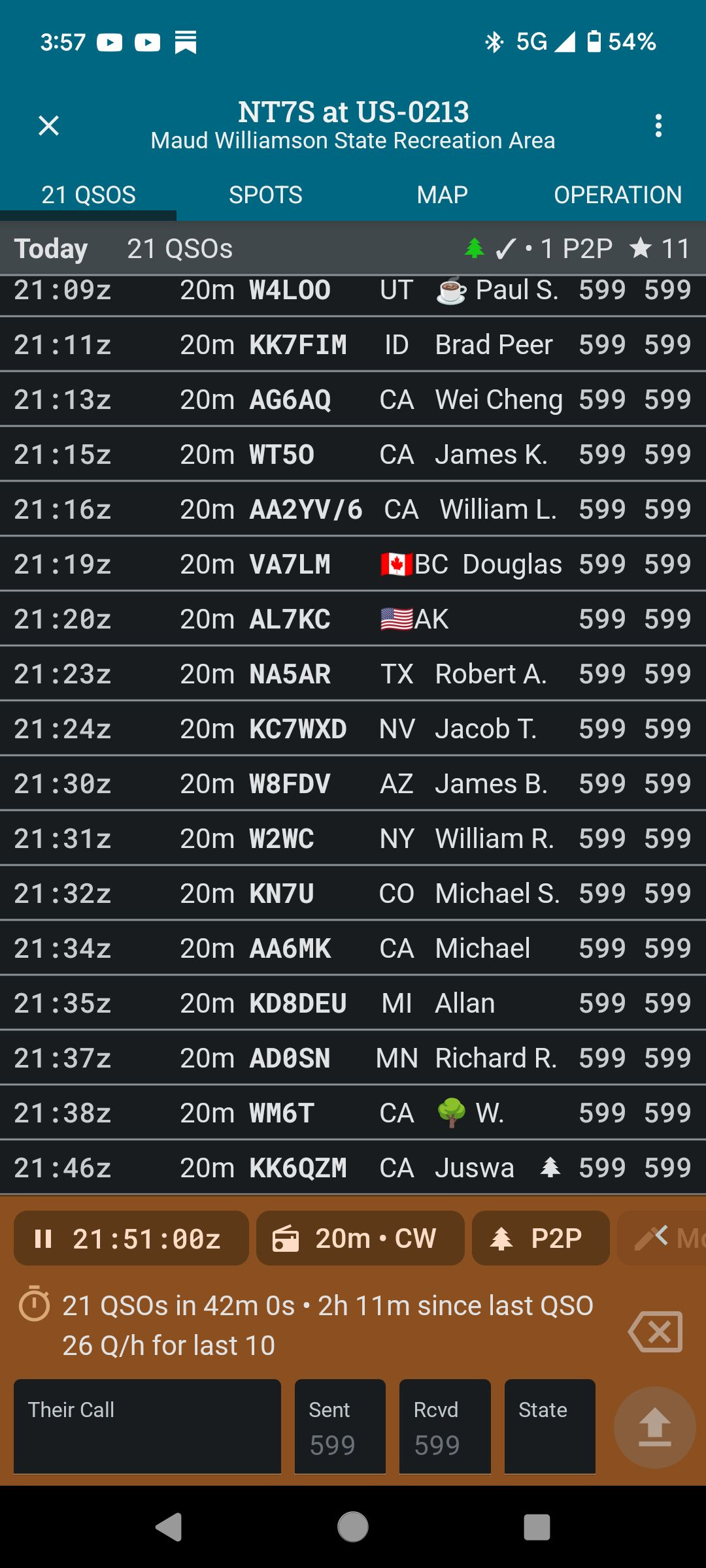Switch to the Map tab
The height and width of the screenshot is (1568, 706).
point(442,195)
